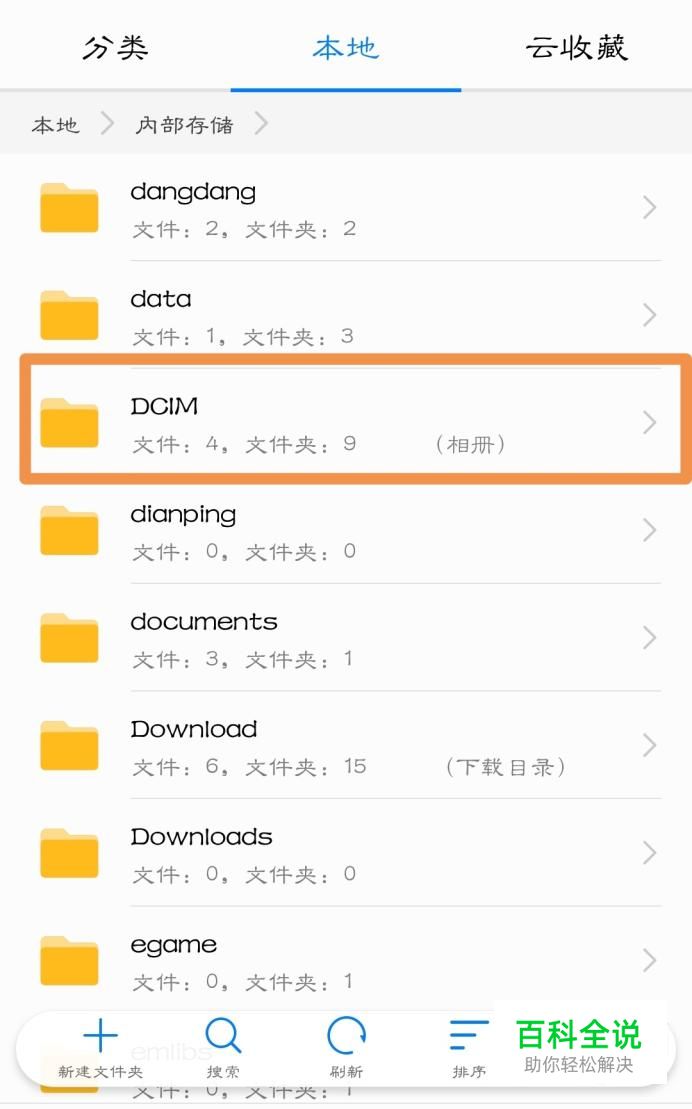Open the egame folder
This screenshot has width=692, height=1109.
click(346, 960)
